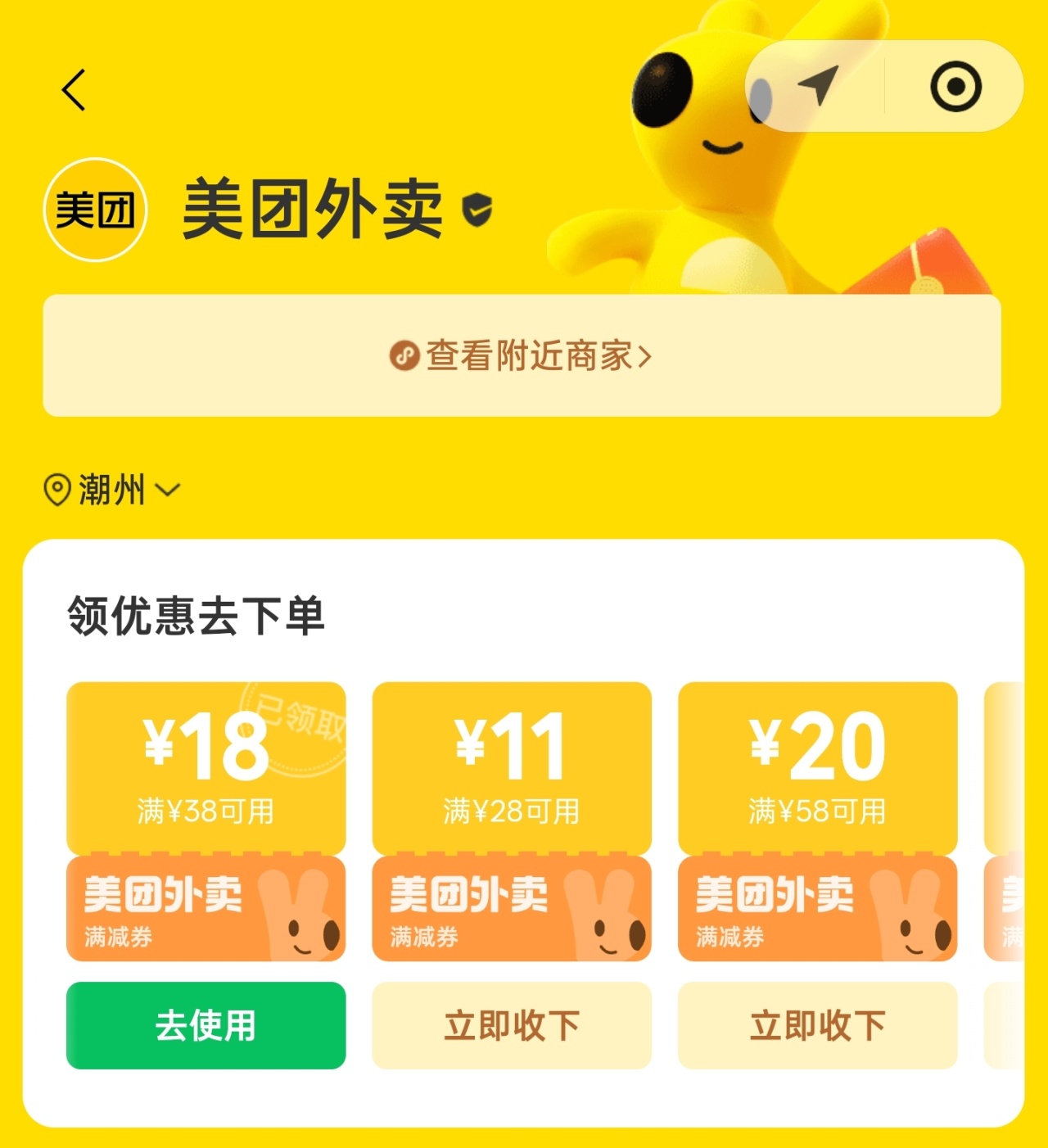Claim ¥11 coupon with 立即收下
Screen dimensions: 1048x1148
pyautogui.click(x=512, y=1025)
